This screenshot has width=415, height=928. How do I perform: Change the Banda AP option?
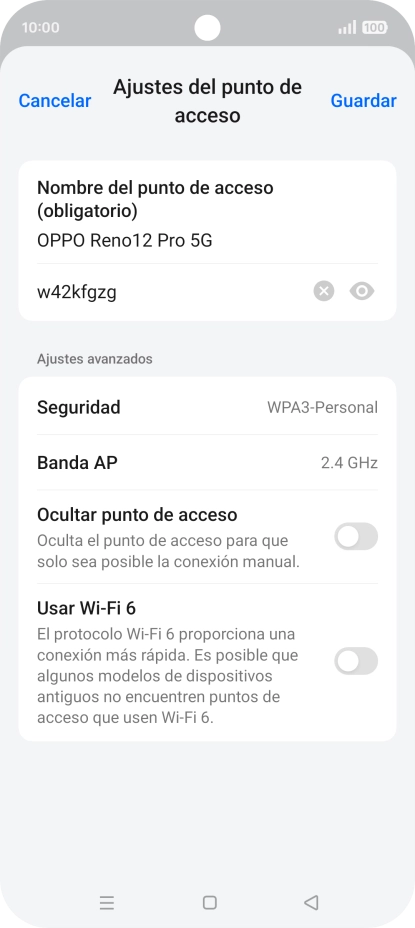pos(207,462)
